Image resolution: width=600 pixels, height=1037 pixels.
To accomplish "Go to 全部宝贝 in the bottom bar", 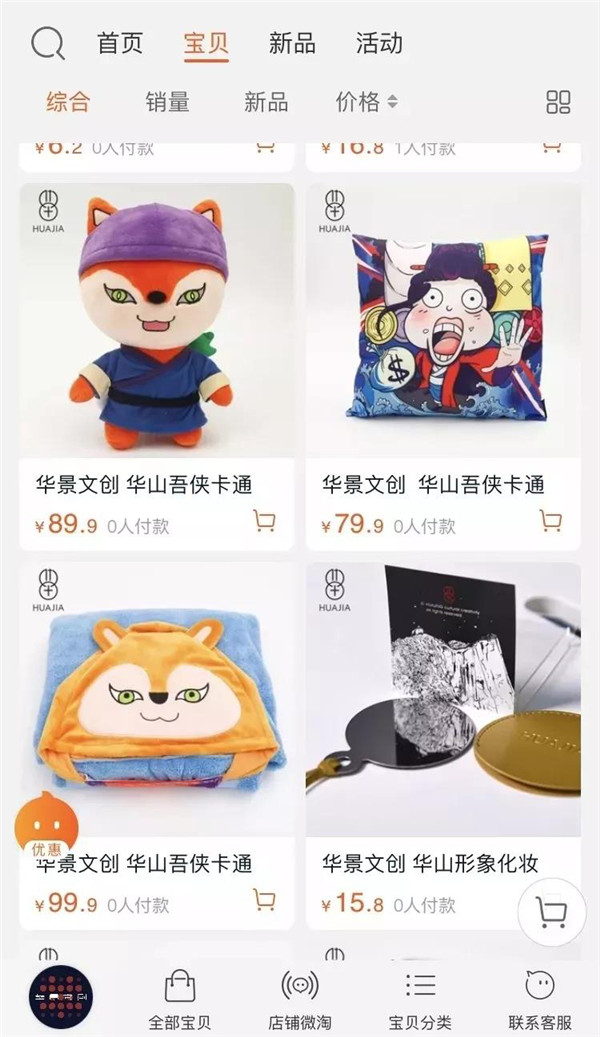I will pos(179,999).
